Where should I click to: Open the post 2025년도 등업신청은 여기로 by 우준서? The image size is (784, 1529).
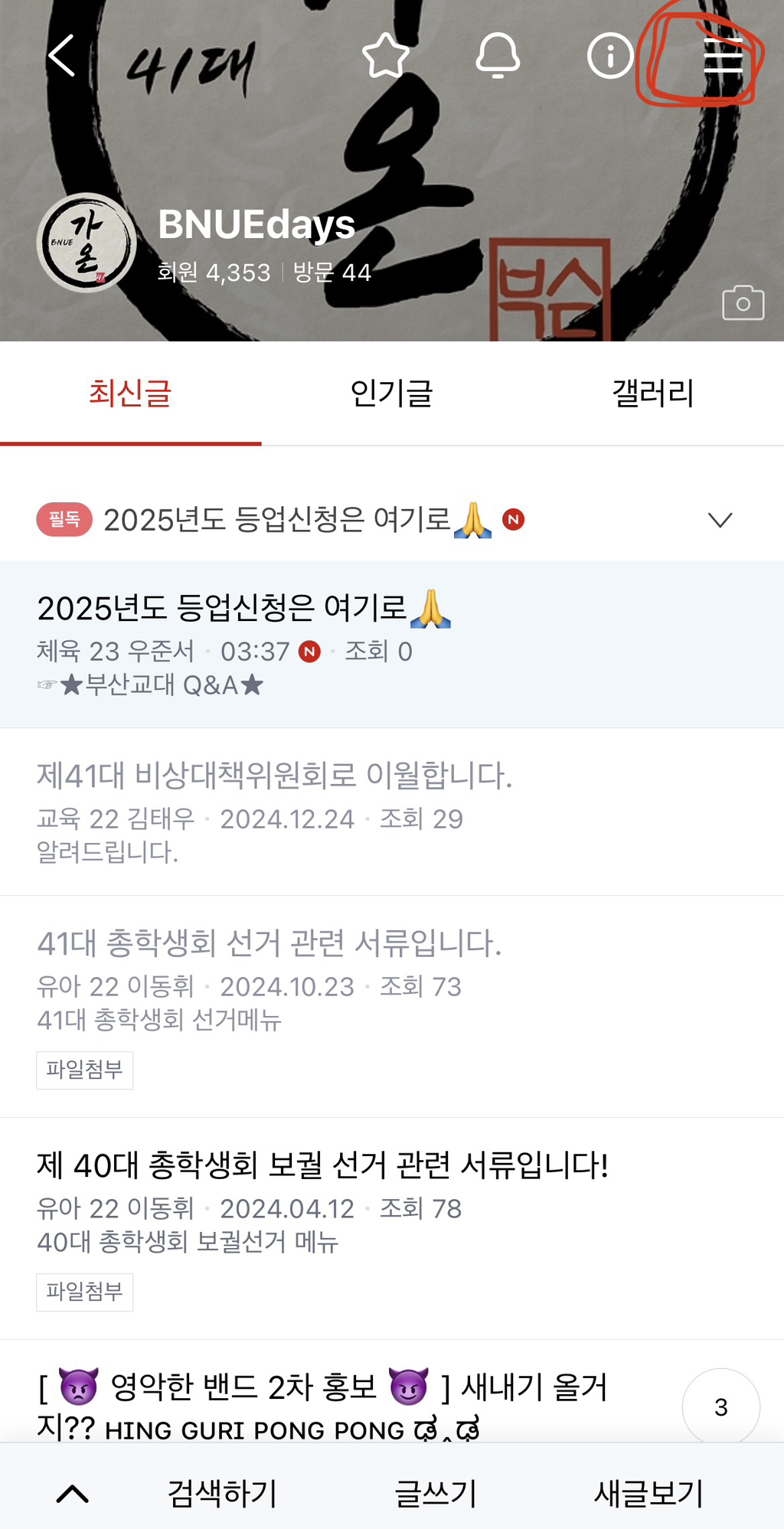pyautogui.click(x=392, y=644)
